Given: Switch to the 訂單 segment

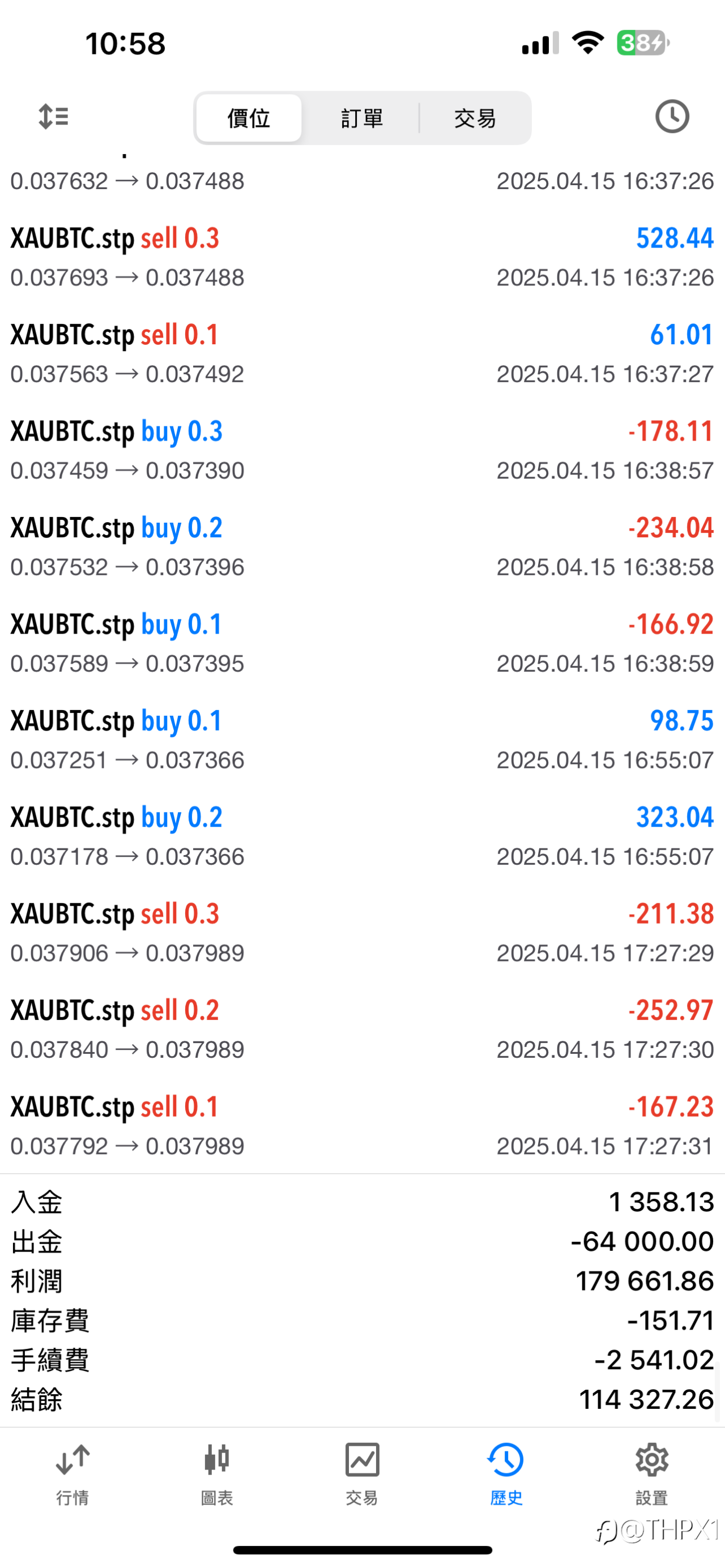Looking at the screenshot, I should 361,118.
